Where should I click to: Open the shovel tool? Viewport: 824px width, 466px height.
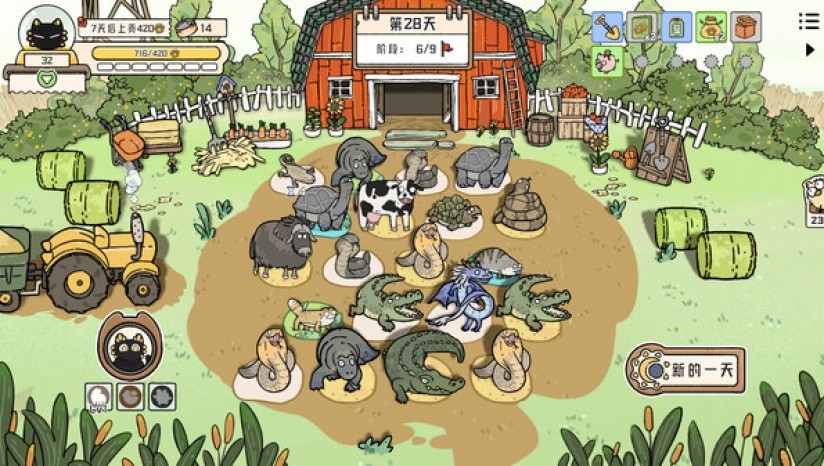pos(608,27)
